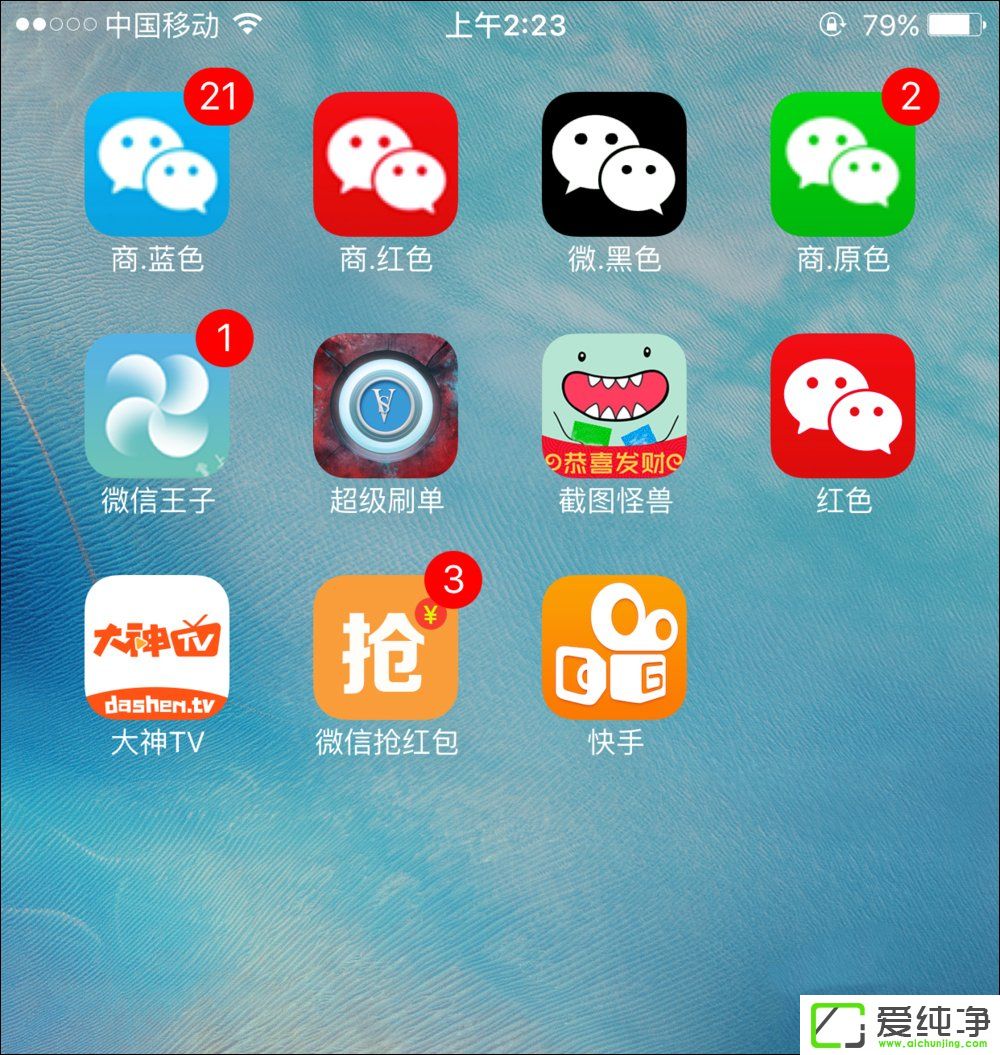This screenshot has height=1055, width=1000.
Task: Tap the 商.原色 green WeChat app
Action: 843,164
